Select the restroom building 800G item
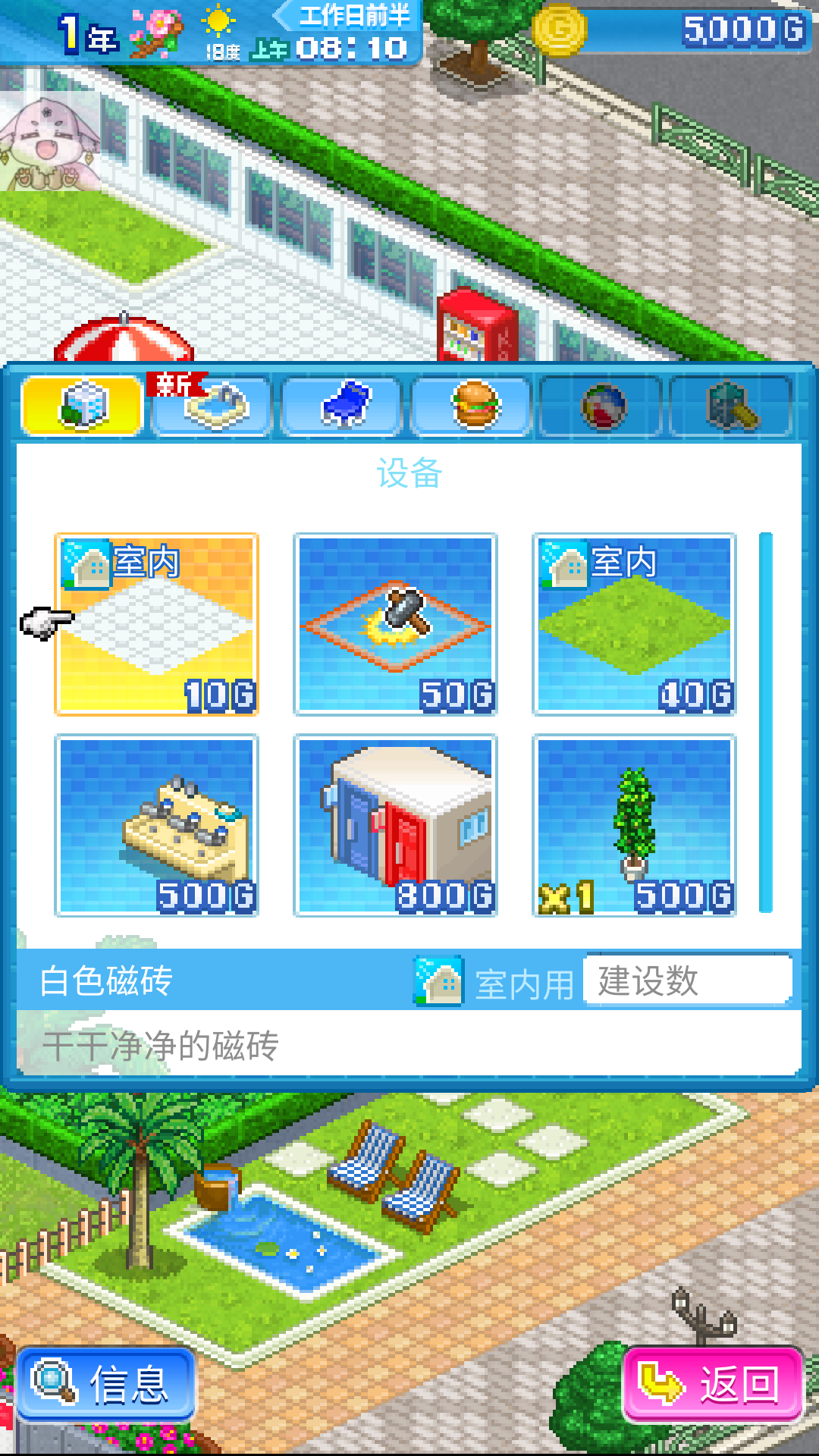 395,825
